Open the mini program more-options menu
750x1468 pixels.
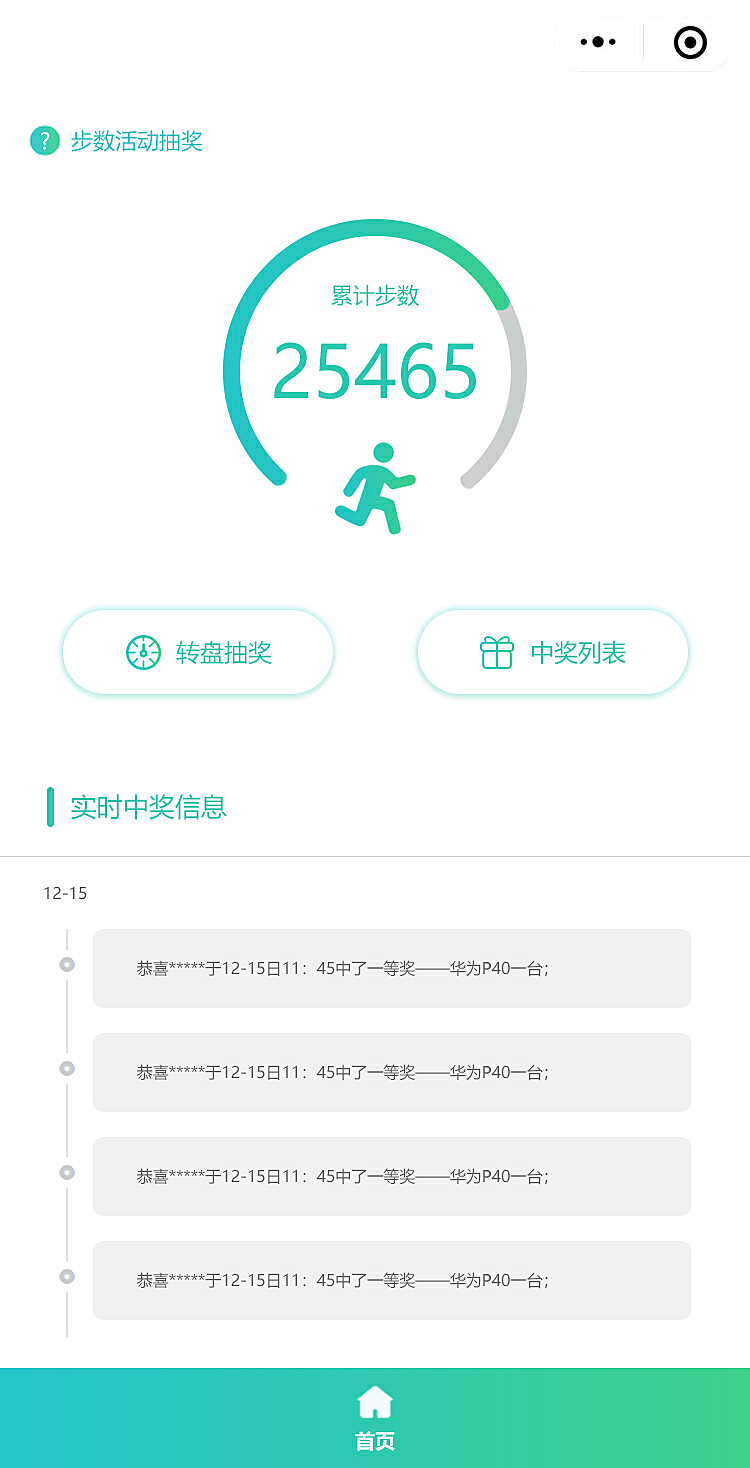click(x=598, y=42)
